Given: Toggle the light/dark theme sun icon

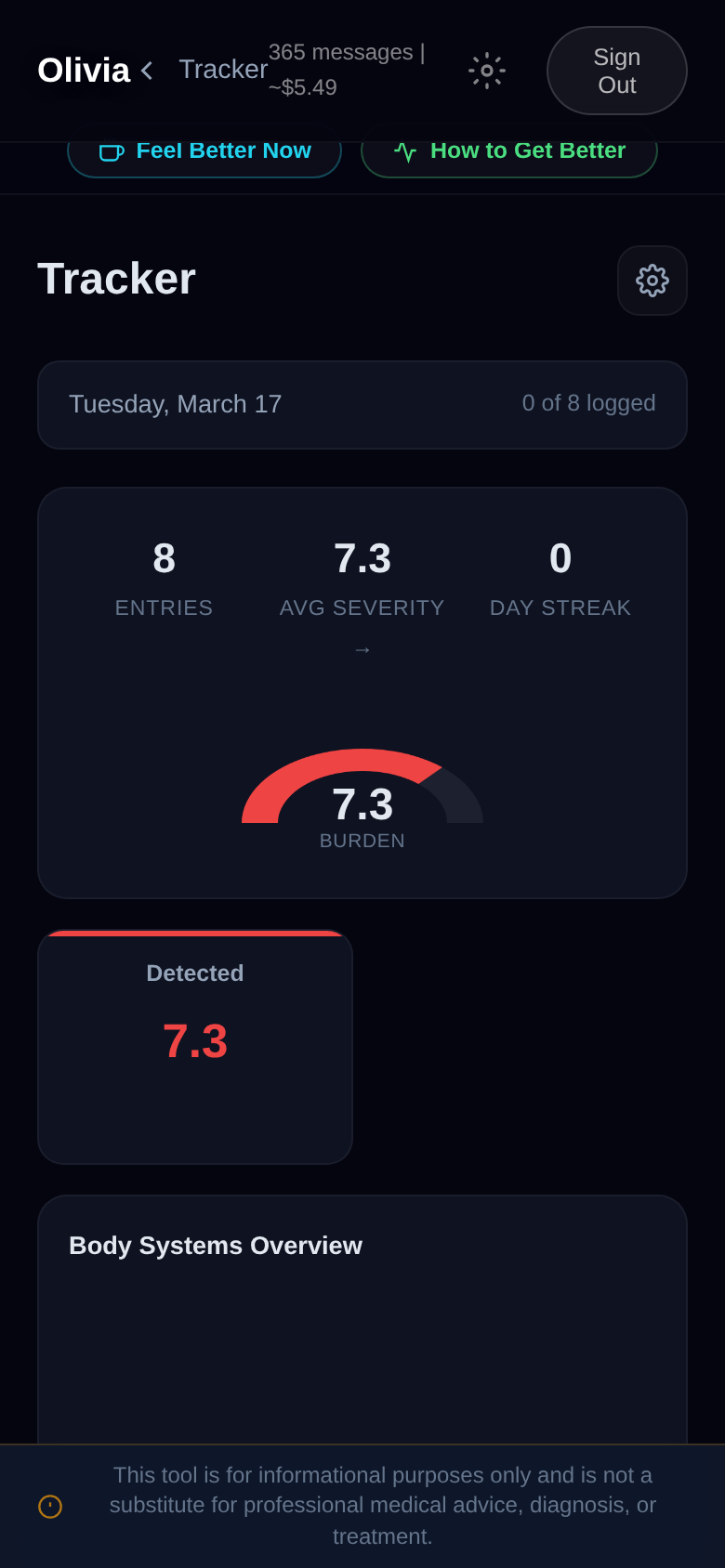Looking at the screenshot, I should tap(487, 71).
